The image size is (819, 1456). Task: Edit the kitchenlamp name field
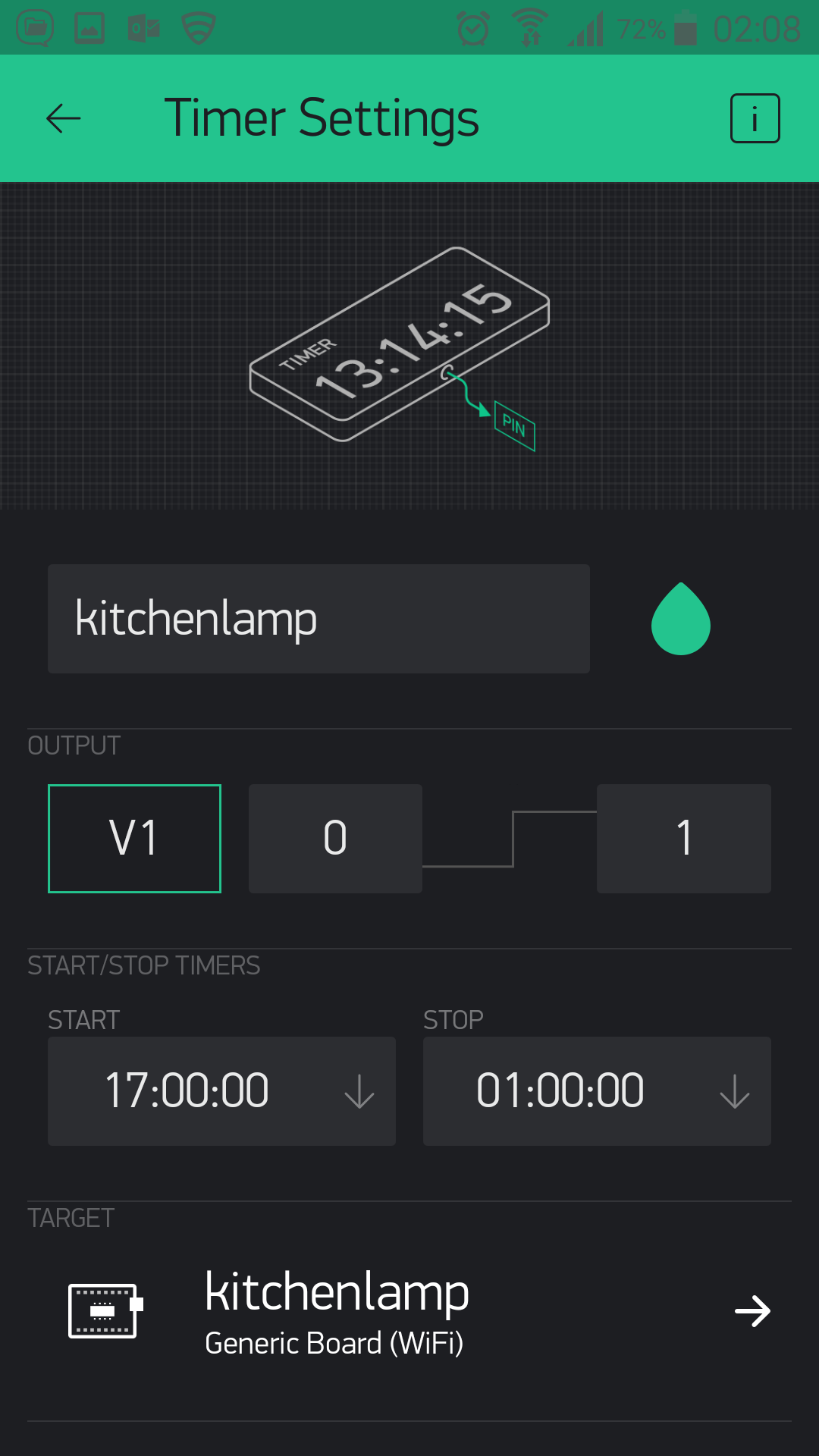click(x=318, y=619)
